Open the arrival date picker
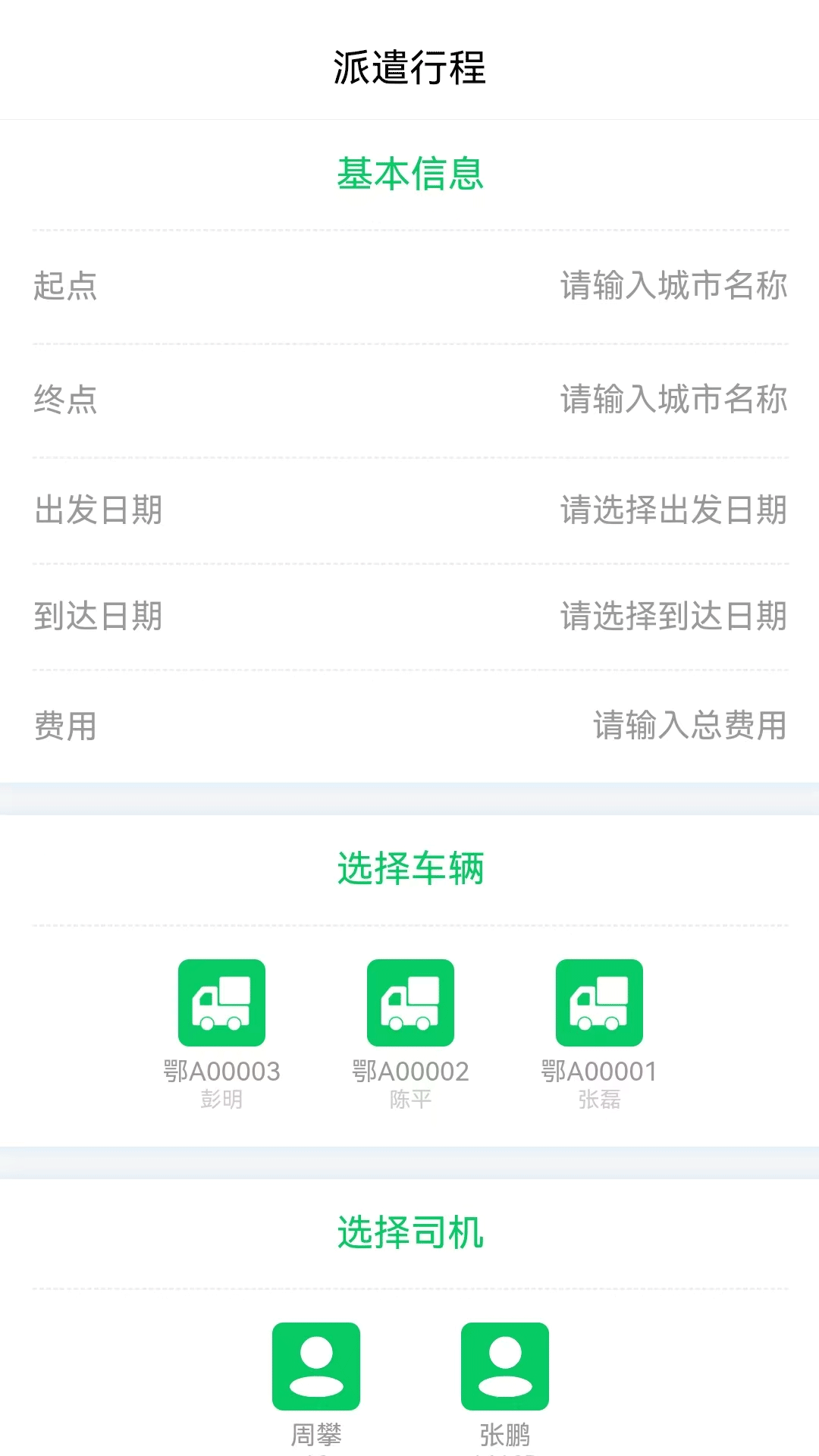 click(673, 617)
